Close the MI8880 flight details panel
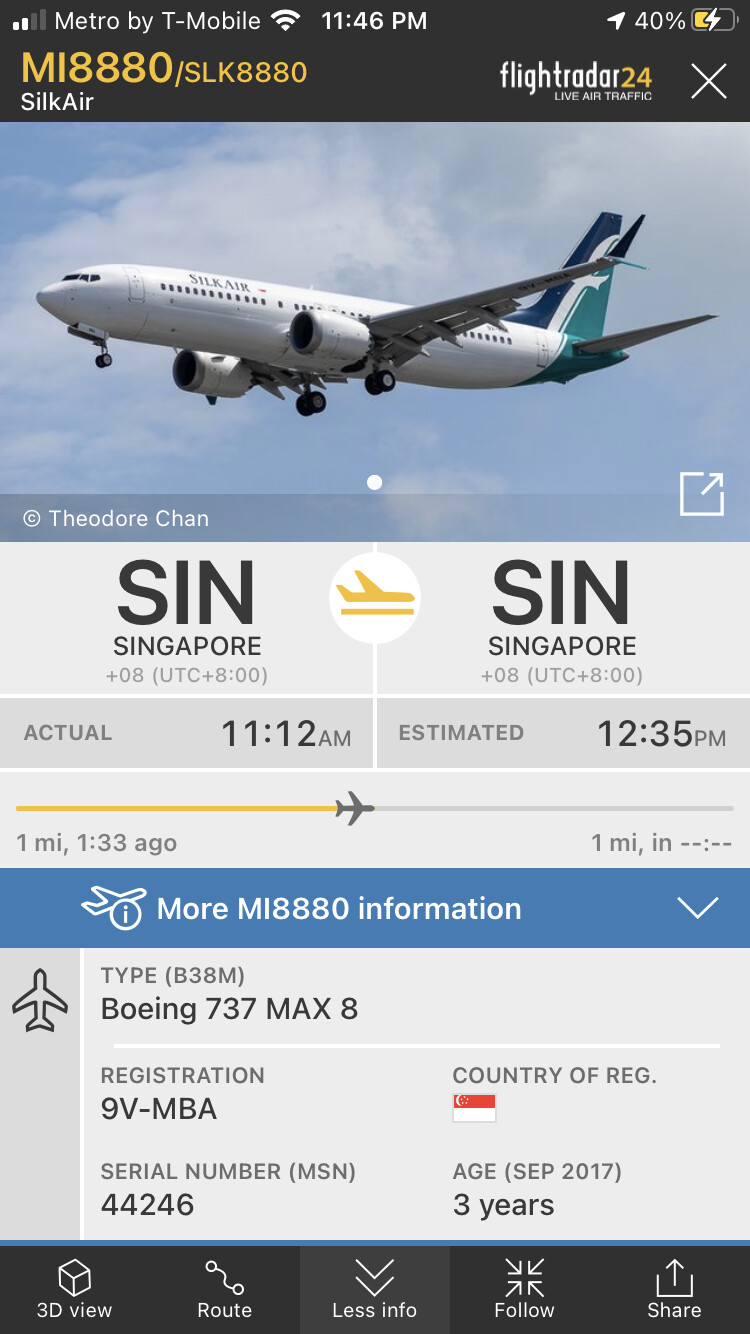The width and height of the screenshot is (750, 1334). click(708, 81)
